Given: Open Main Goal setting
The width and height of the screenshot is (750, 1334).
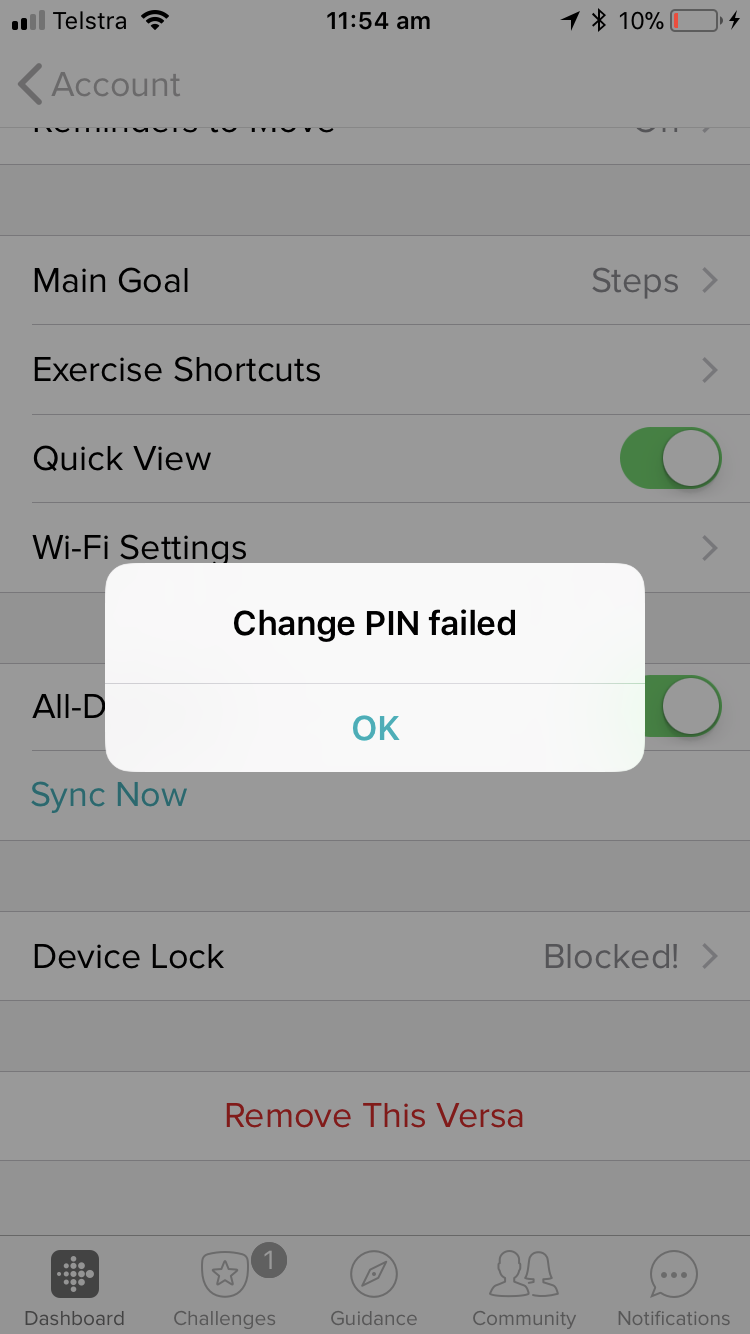Looking at the screenshot, I should pos(375,281).
